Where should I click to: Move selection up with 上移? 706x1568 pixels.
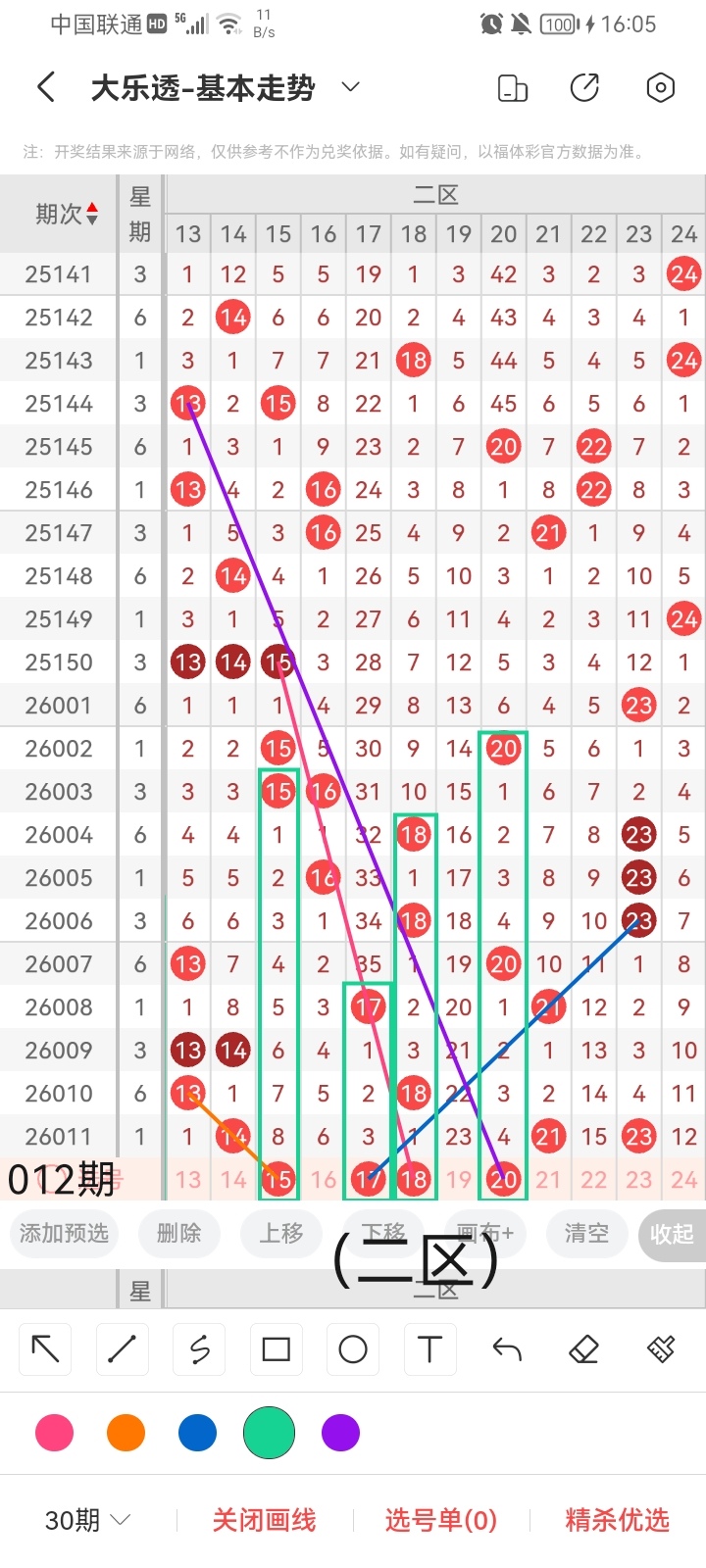[x=281, y=1233]
